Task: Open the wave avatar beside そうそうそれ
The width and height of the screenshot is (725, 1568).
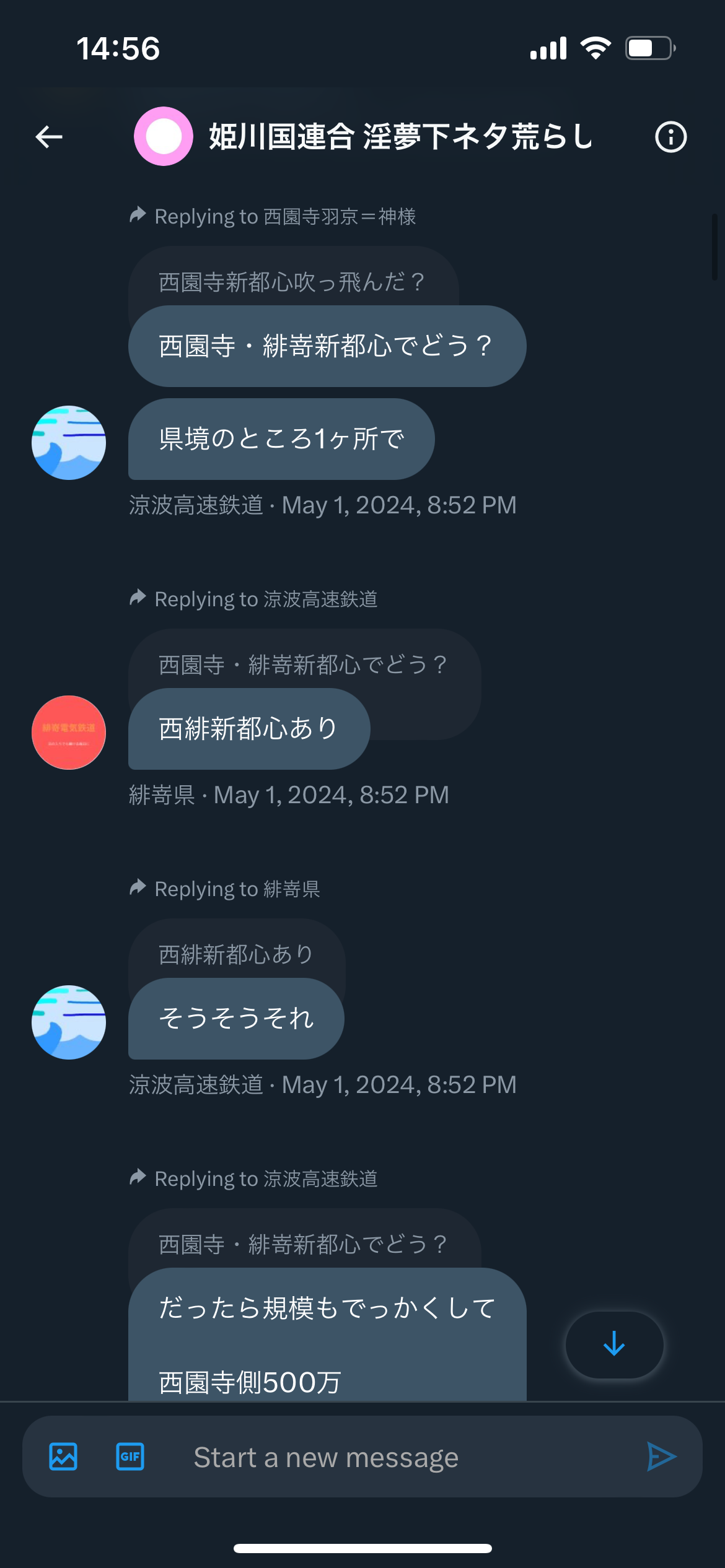Action: point(69,1022)
